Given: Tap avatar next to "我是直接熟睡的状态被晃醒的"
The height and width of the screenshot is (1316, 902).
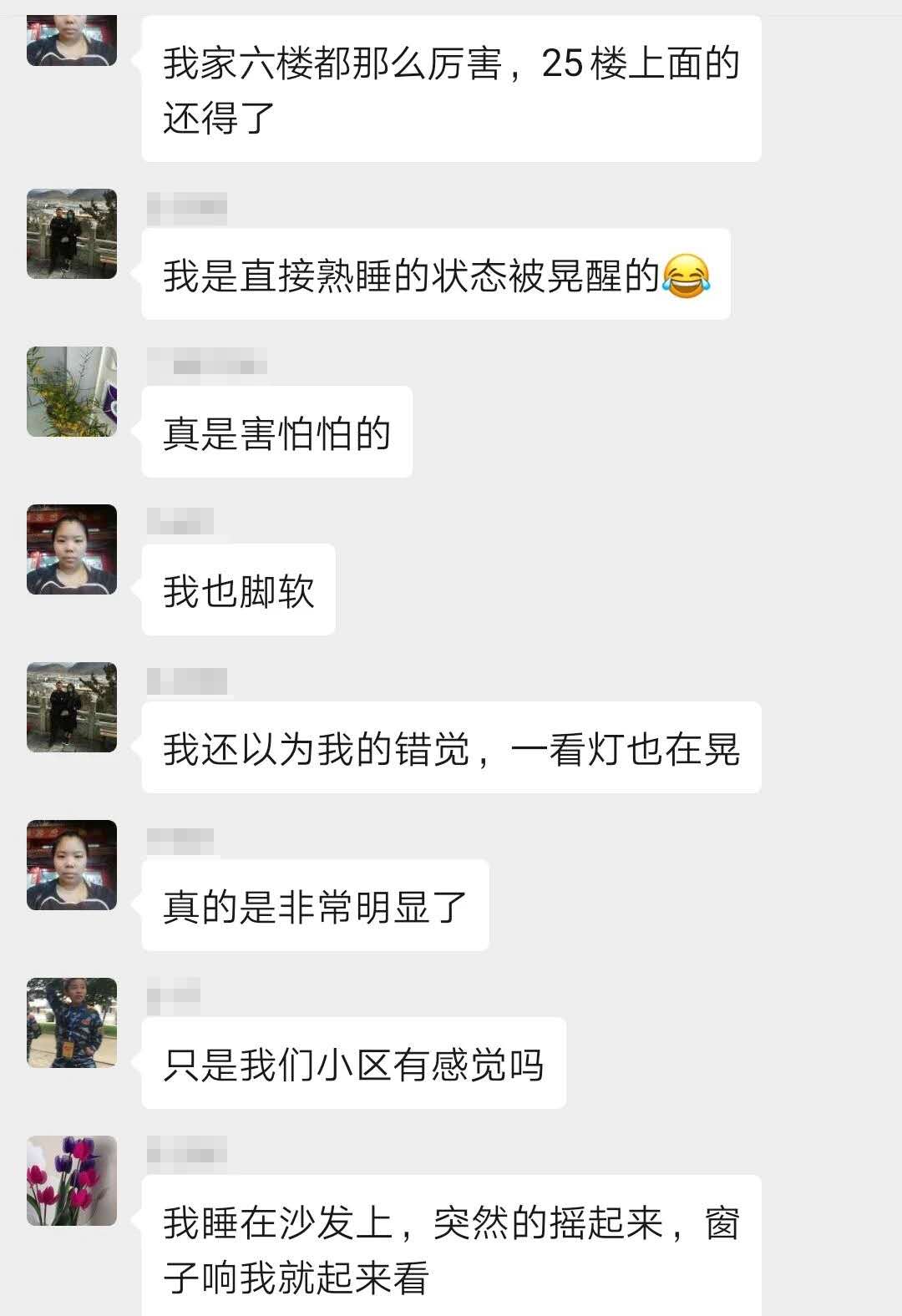Looking at the screenshot, I should [x=72, y=234].
